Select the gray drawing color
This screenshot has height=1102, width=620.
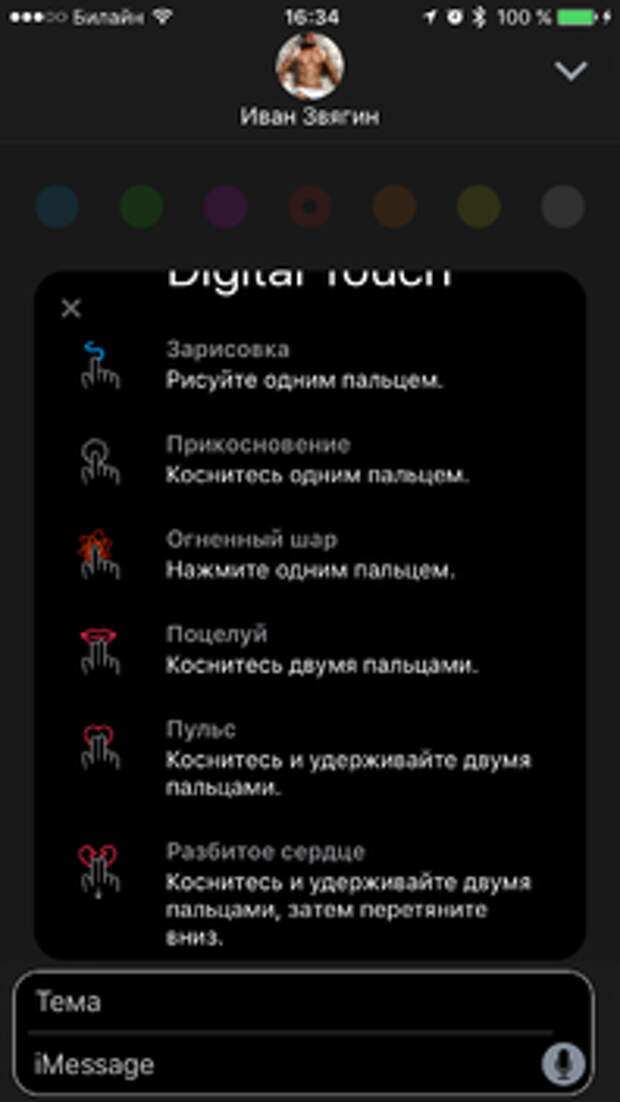(x=562, y=207)
